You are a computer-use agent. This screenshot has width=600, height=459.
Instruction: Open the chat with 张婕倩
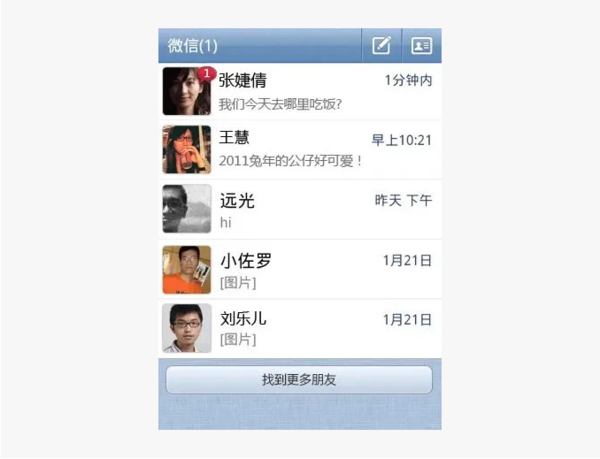tap(300, 91)
